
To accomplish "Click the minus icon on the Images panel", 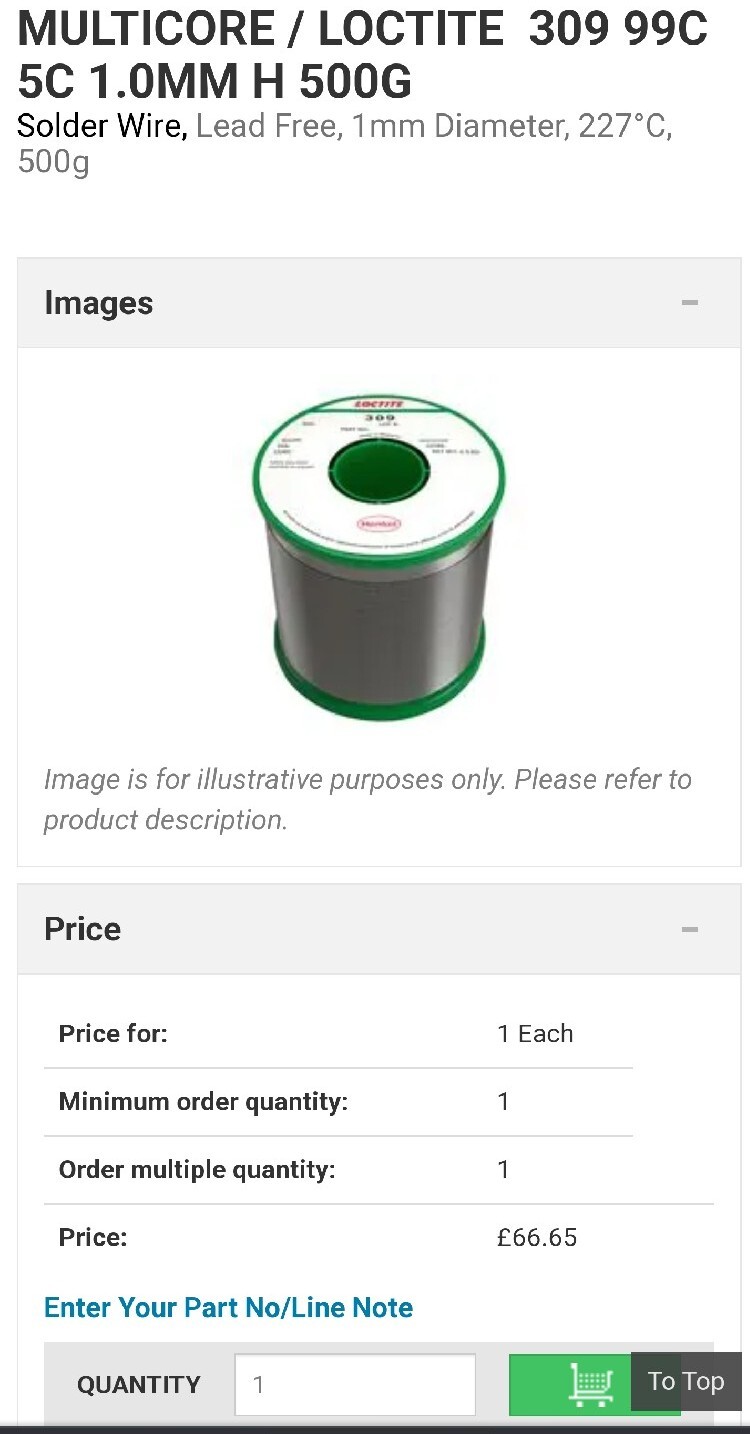I will 690,302.
